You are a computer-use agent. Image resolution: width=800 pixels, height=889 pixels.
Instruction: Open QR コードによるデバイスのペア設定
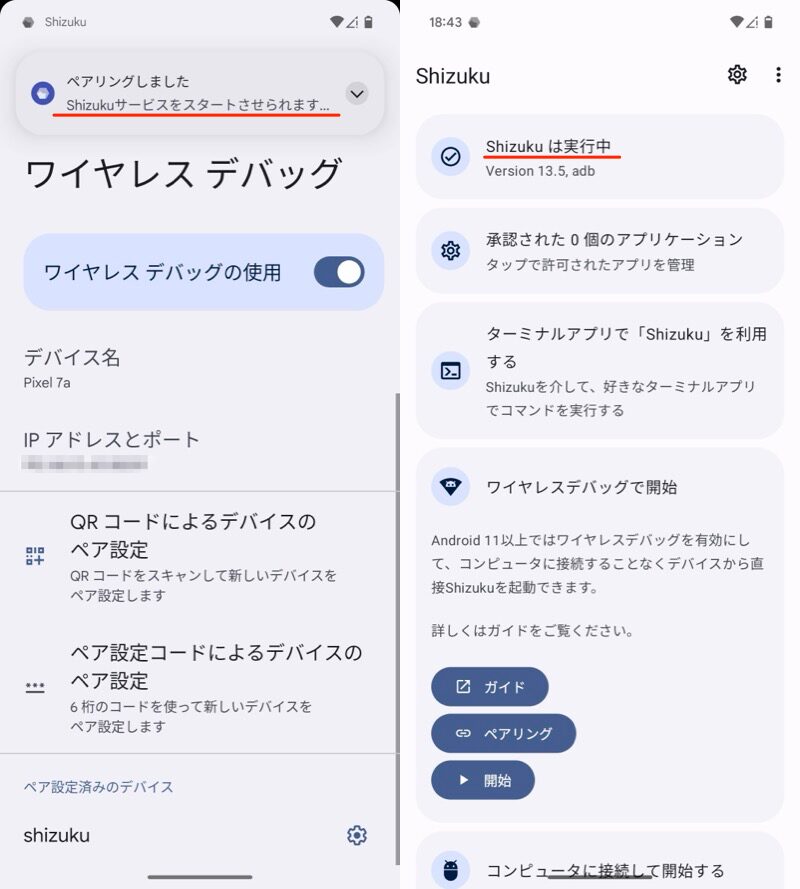tap(200, 556)
